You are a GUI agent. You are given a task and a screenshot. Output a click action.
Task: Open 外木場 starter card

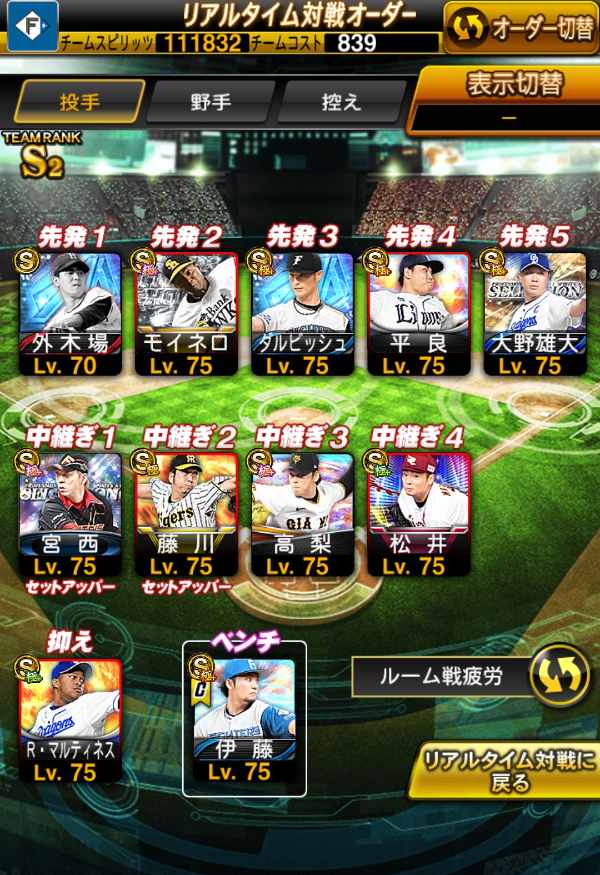point(70,312)
